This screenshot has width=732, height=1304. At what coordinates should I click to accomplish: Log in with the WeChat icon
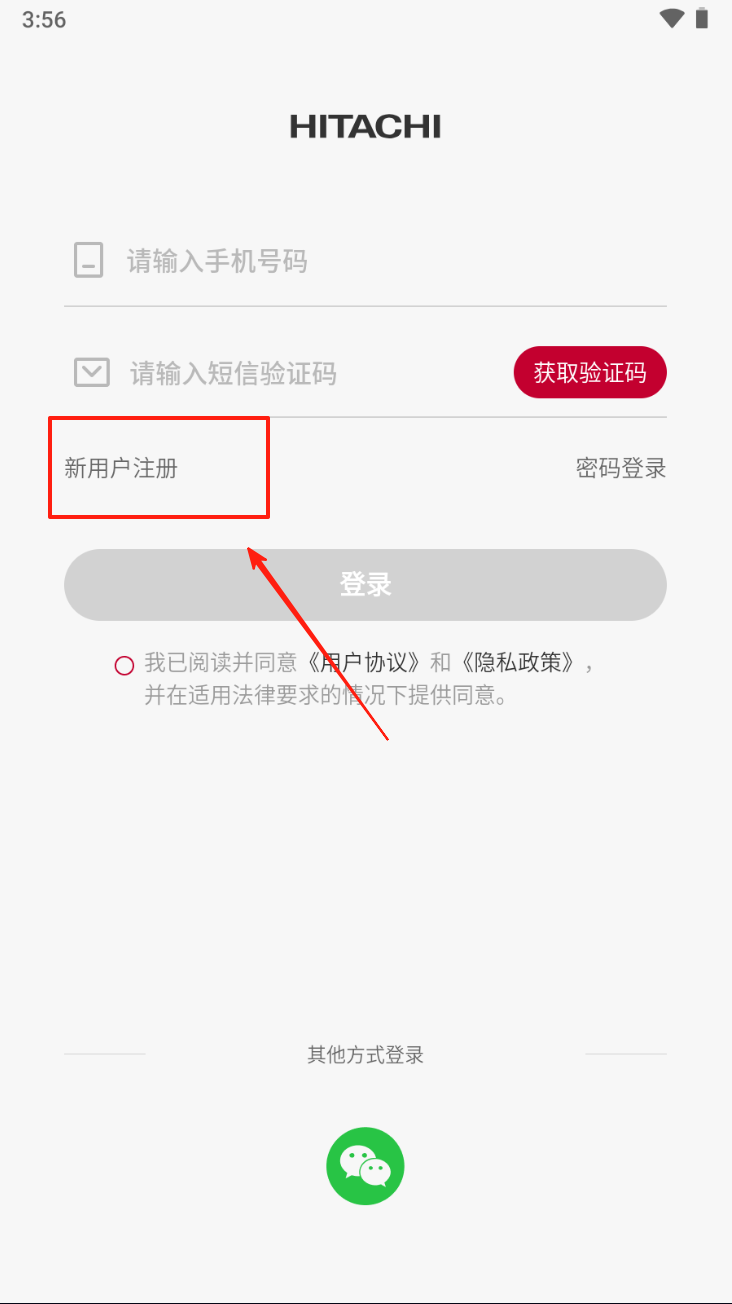click(x=365, y=1165)
